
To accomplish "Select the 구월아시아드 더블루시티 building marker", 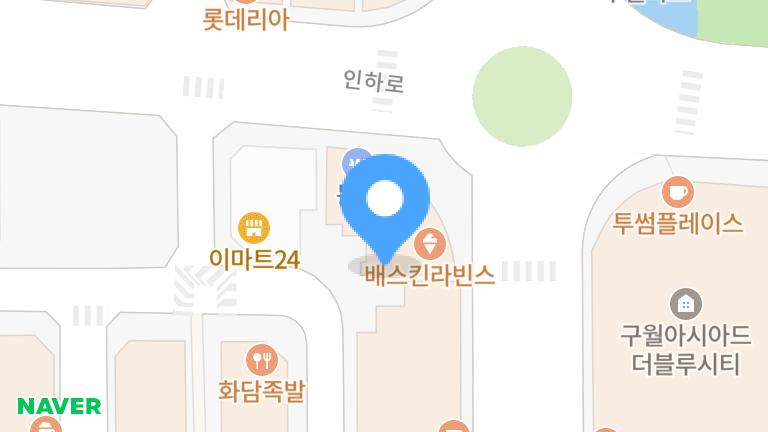I will pyautogui.click(x=685, y=303).
